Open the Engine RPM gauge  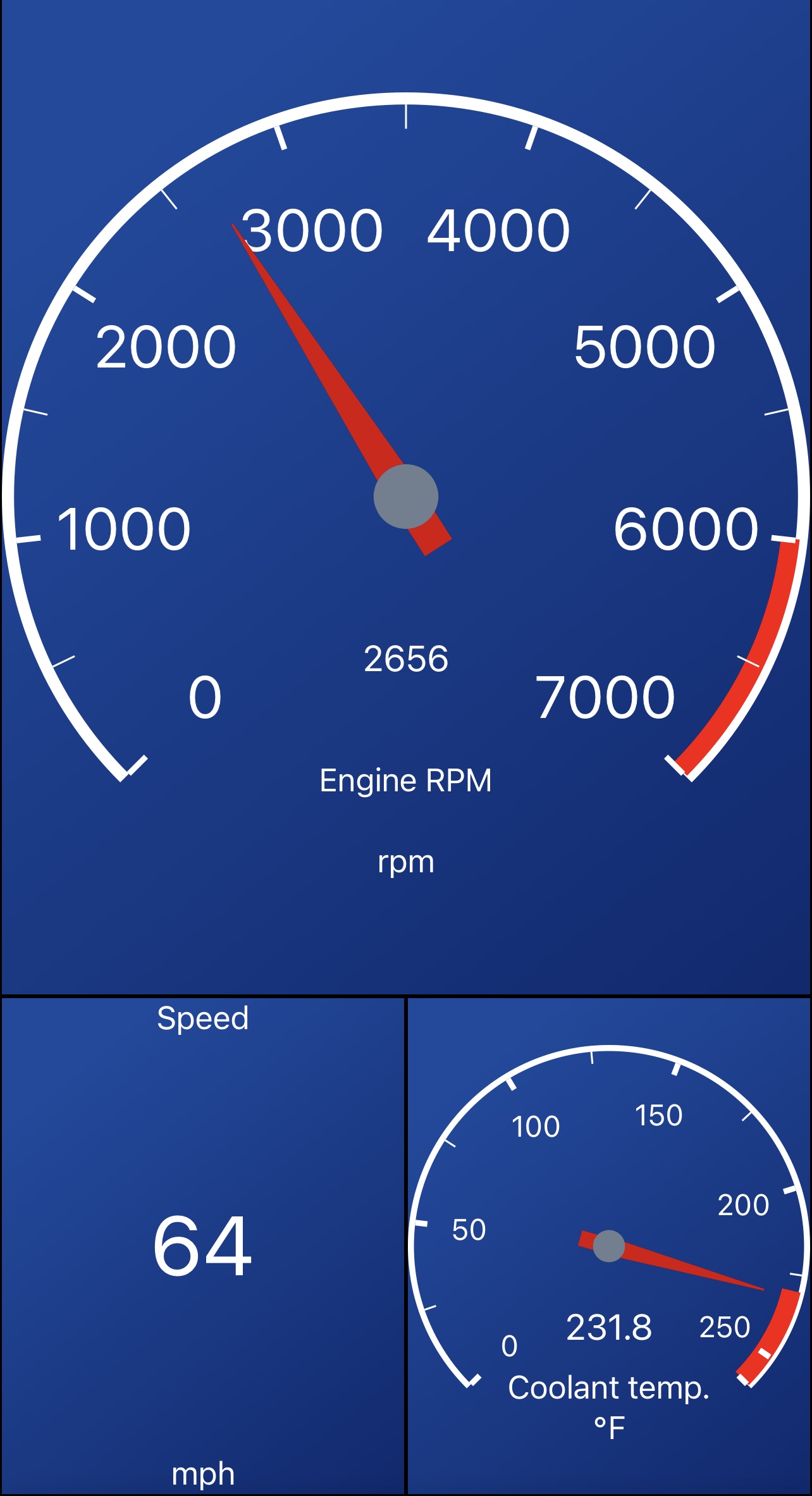(x=405, y=496)
